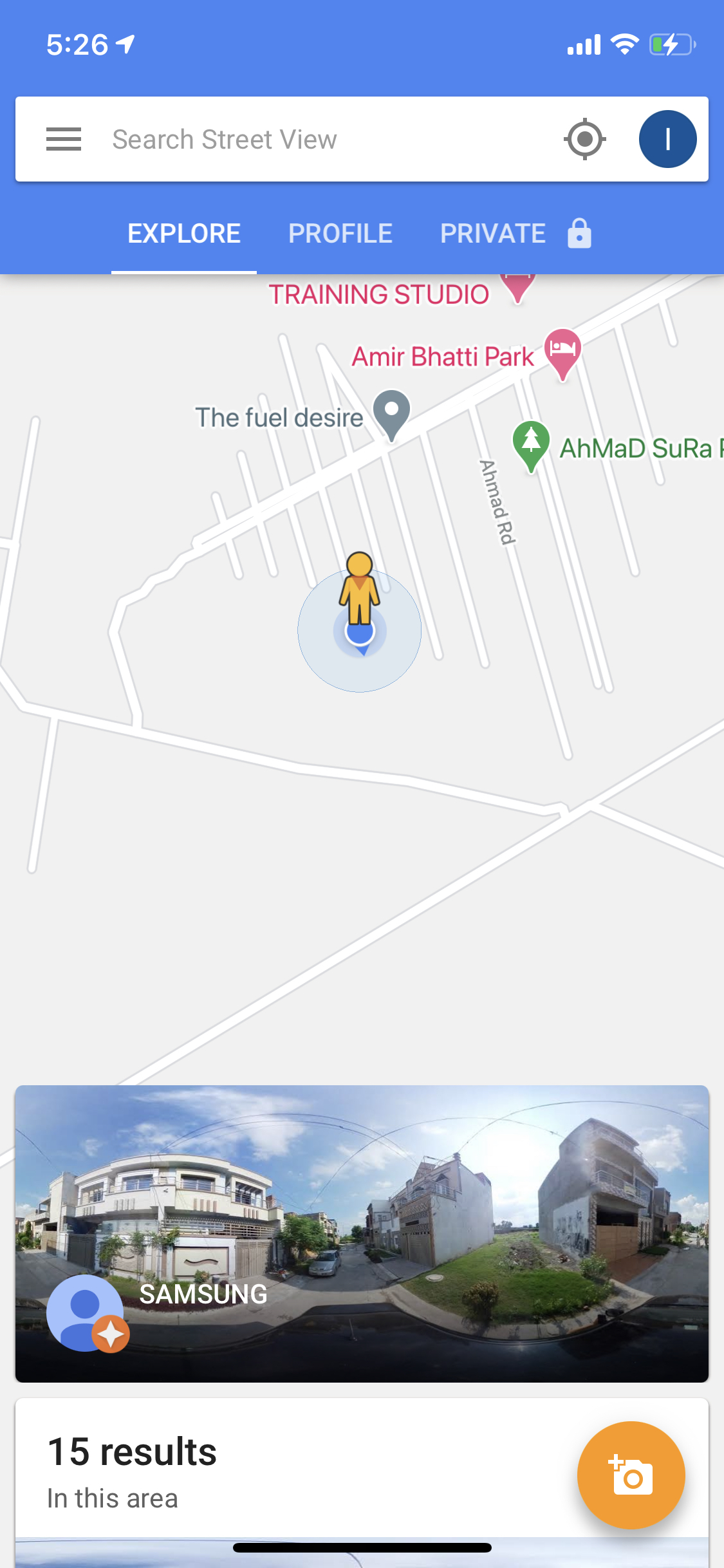Switch to the PROFILE tab
Image resolution: width=724 pixels, height=1568 pixels.
click(340, 233)
